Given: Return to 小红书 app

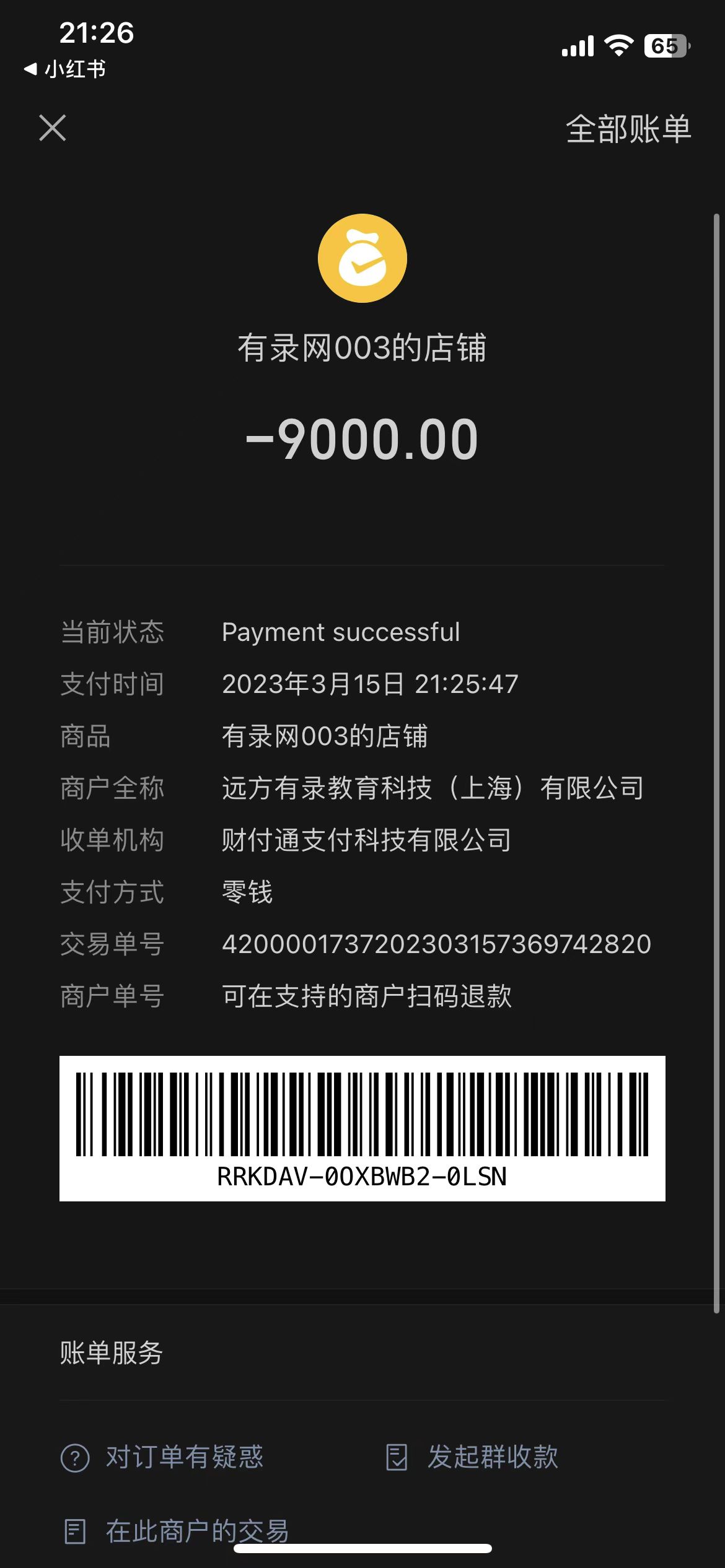Looking at the screenshot, I should [x=66, y=69].
